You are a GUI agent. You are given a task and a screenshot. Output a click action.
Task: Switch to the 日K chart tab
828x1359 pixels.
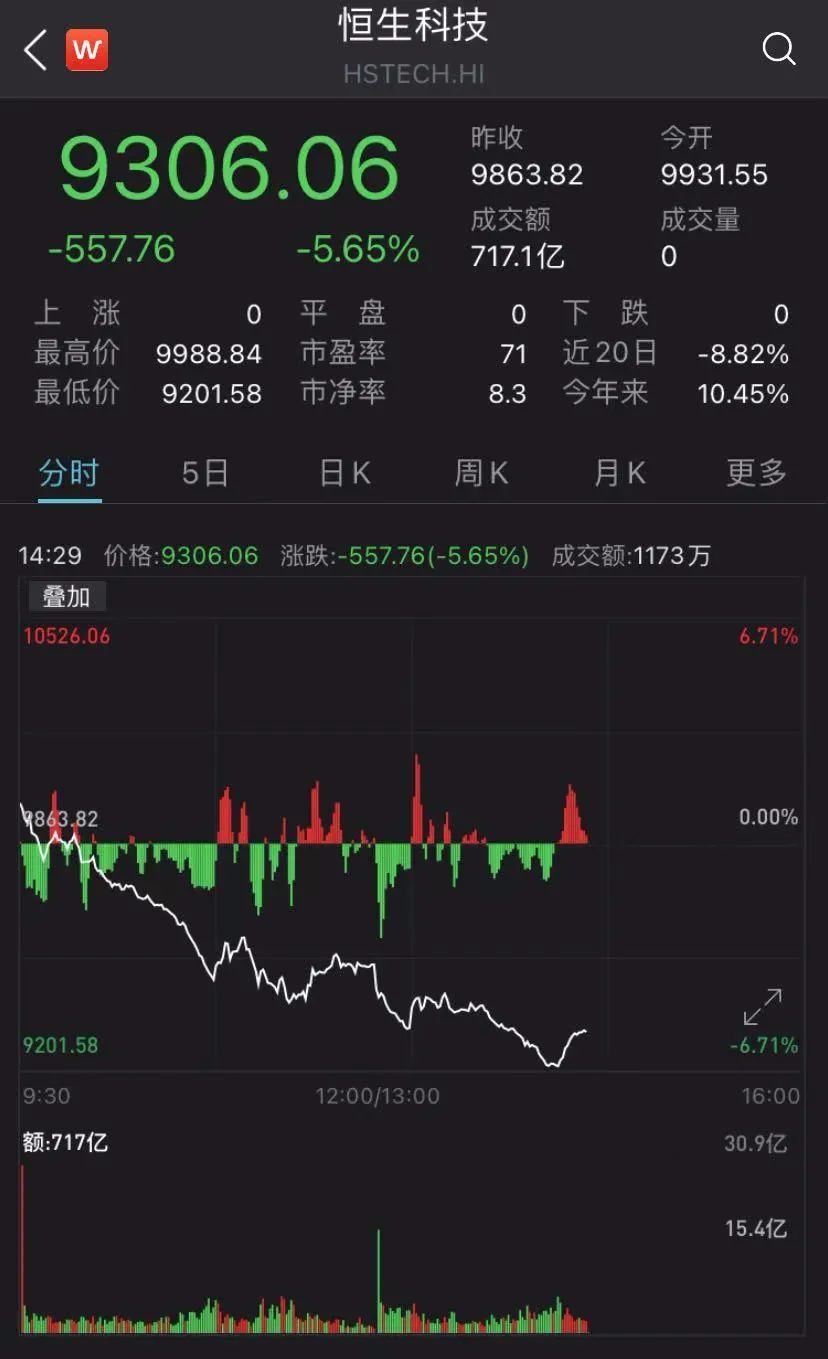345,473
